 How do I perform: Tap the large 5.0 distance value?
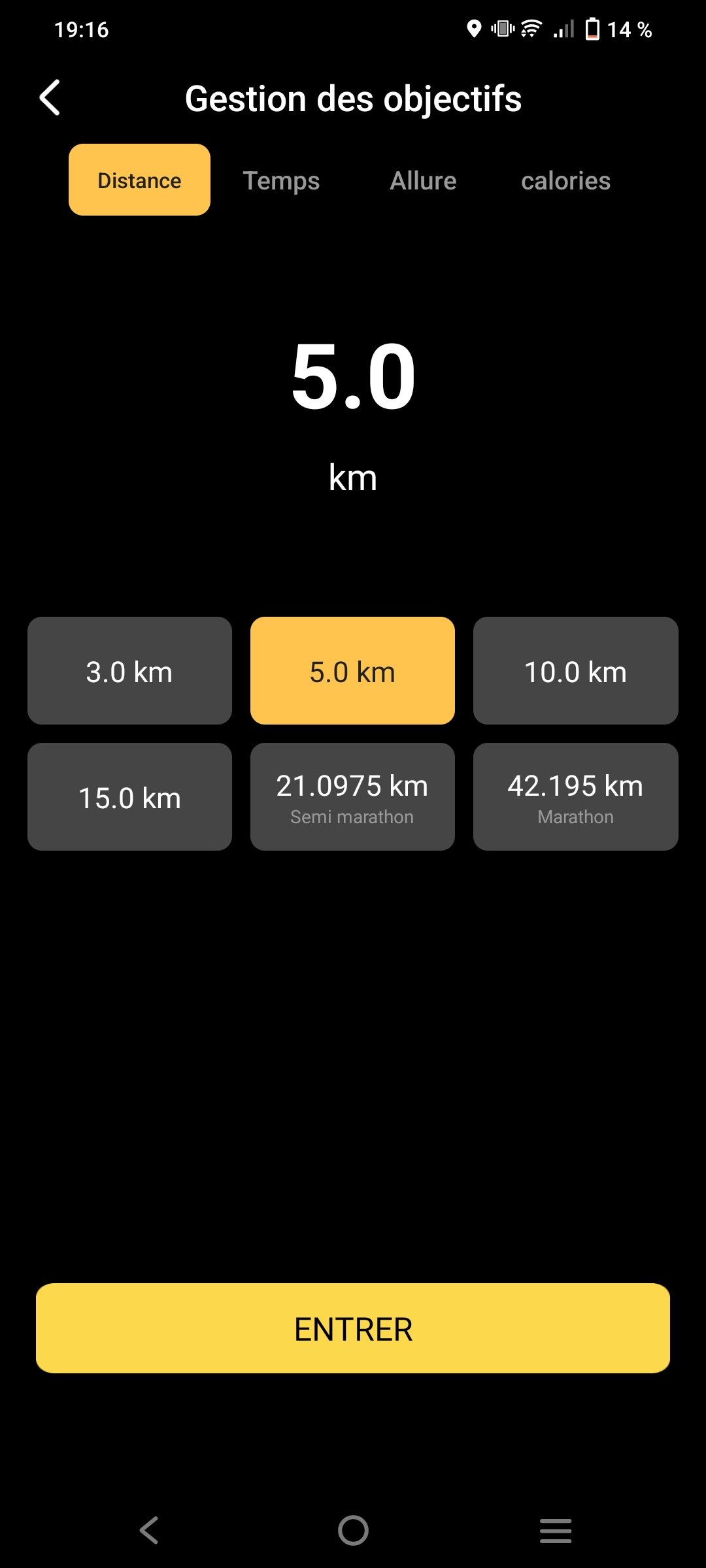353,378
